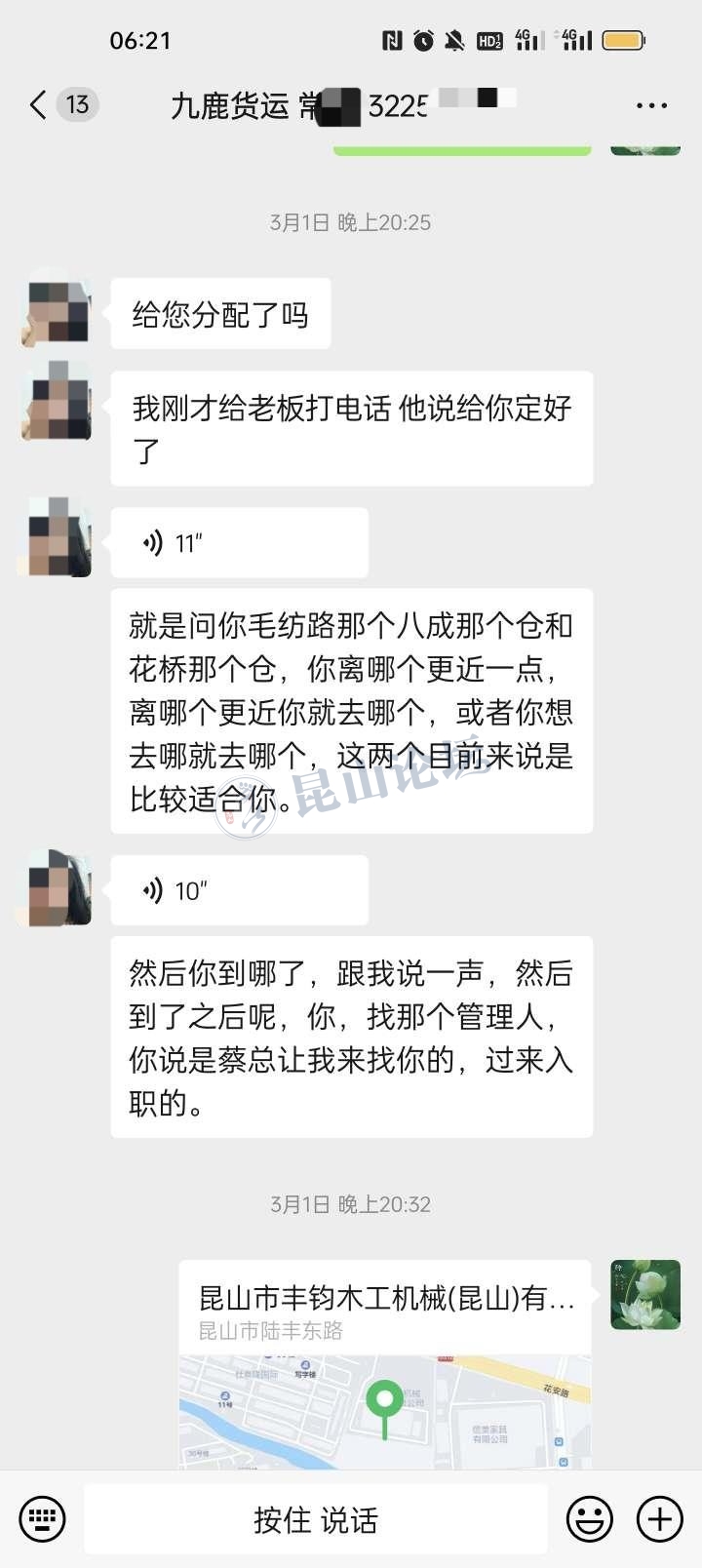Screen dimensions: 702x1568
Task: Go back to the chat list
Action: click(39, 104)
